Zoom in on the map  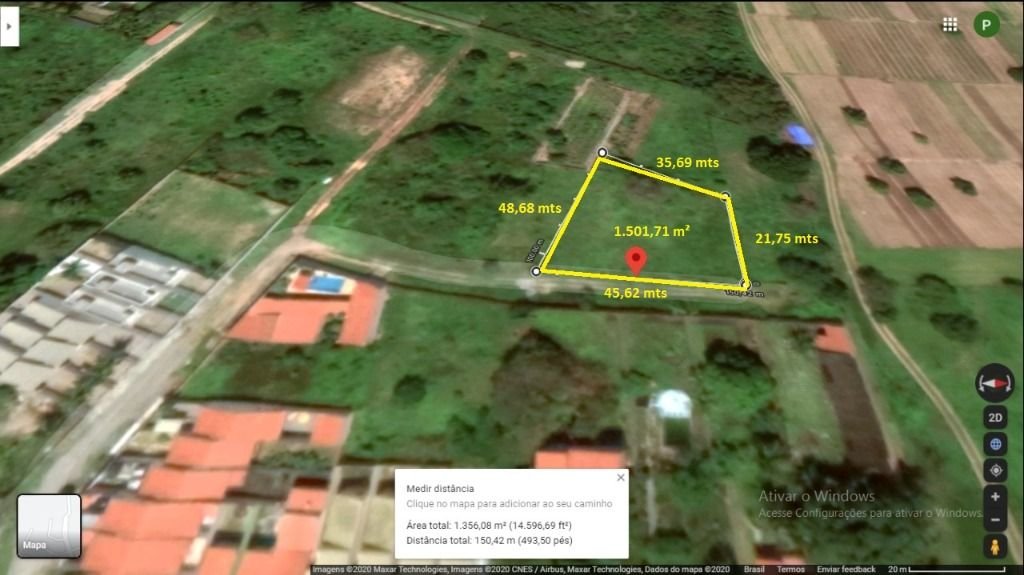995,496
